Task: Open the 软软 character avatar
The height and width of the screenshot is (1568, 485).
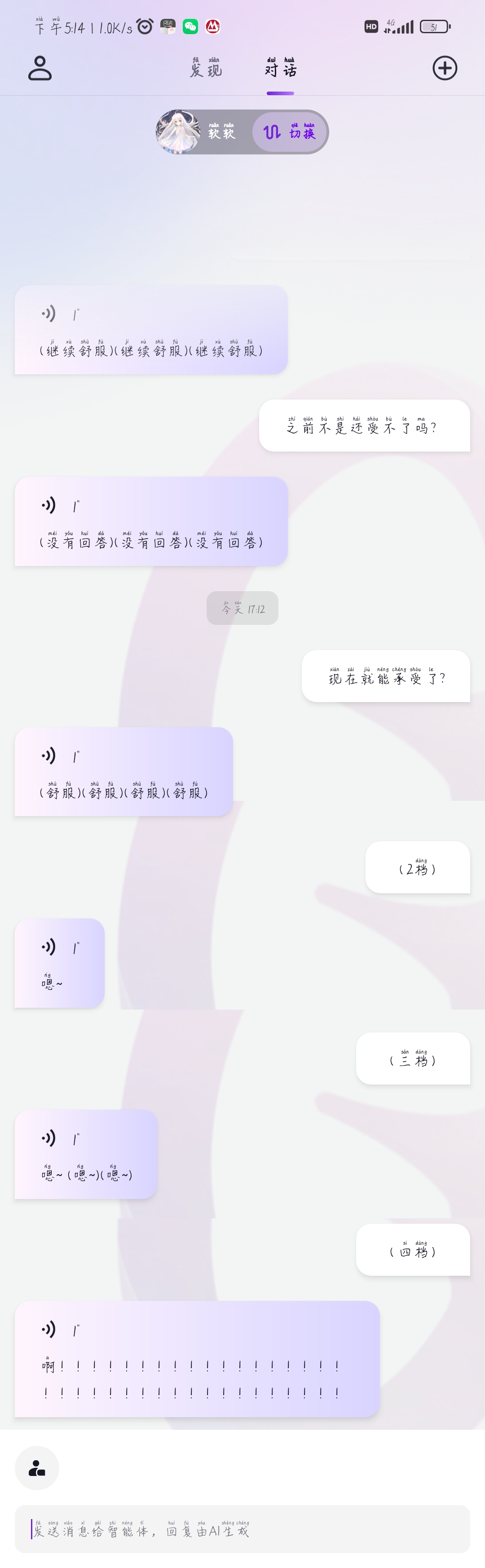Action: point(178,132)
